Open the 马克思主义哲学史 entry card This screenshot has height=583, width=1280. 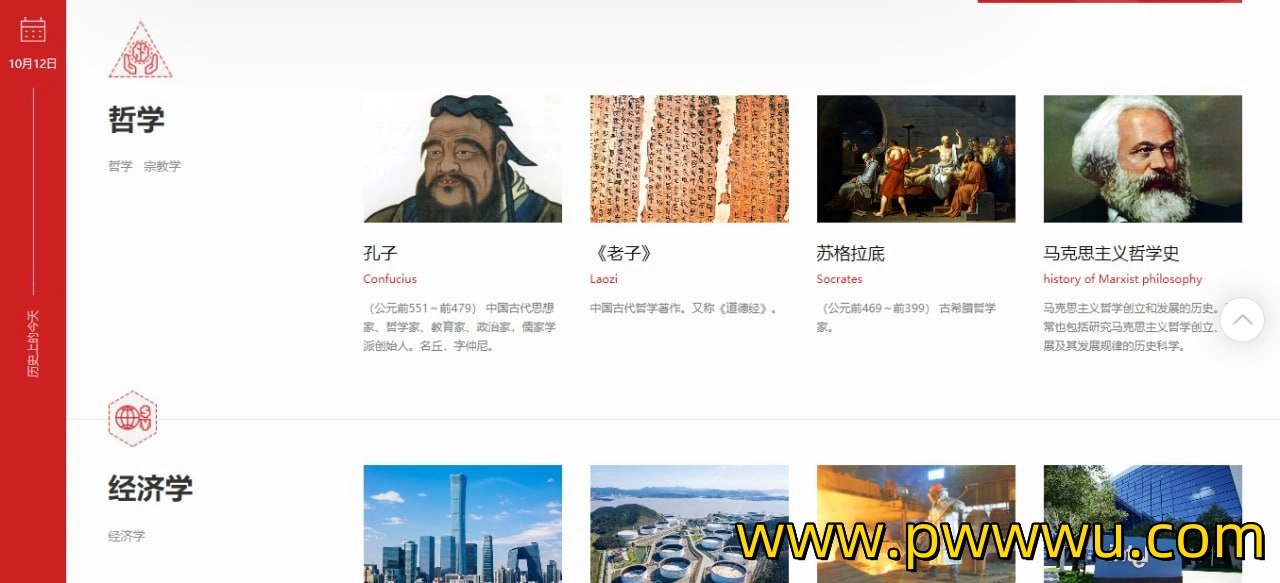click(1142, 160)
